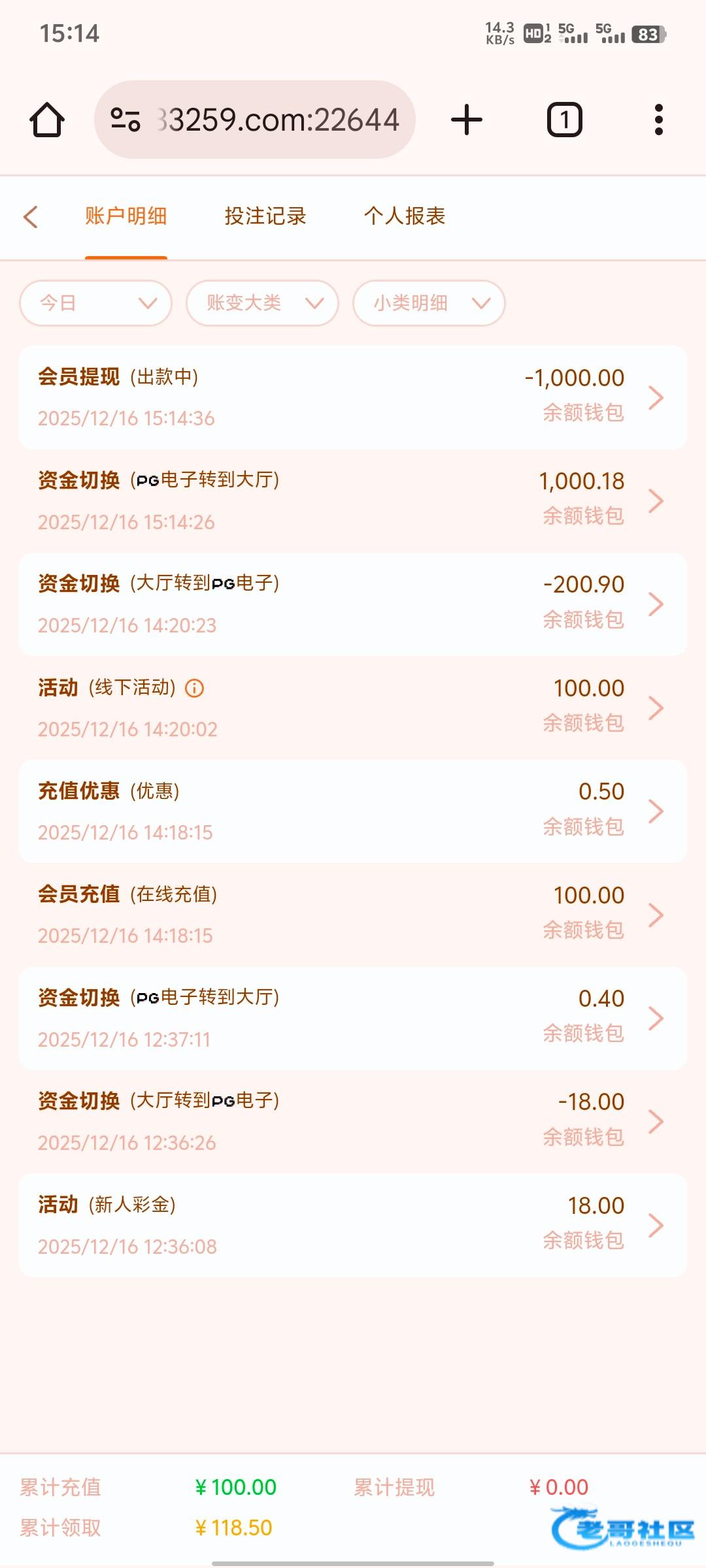Go to the browser home page
Viewport: 706px width, 1568px height.
point(47,120)
